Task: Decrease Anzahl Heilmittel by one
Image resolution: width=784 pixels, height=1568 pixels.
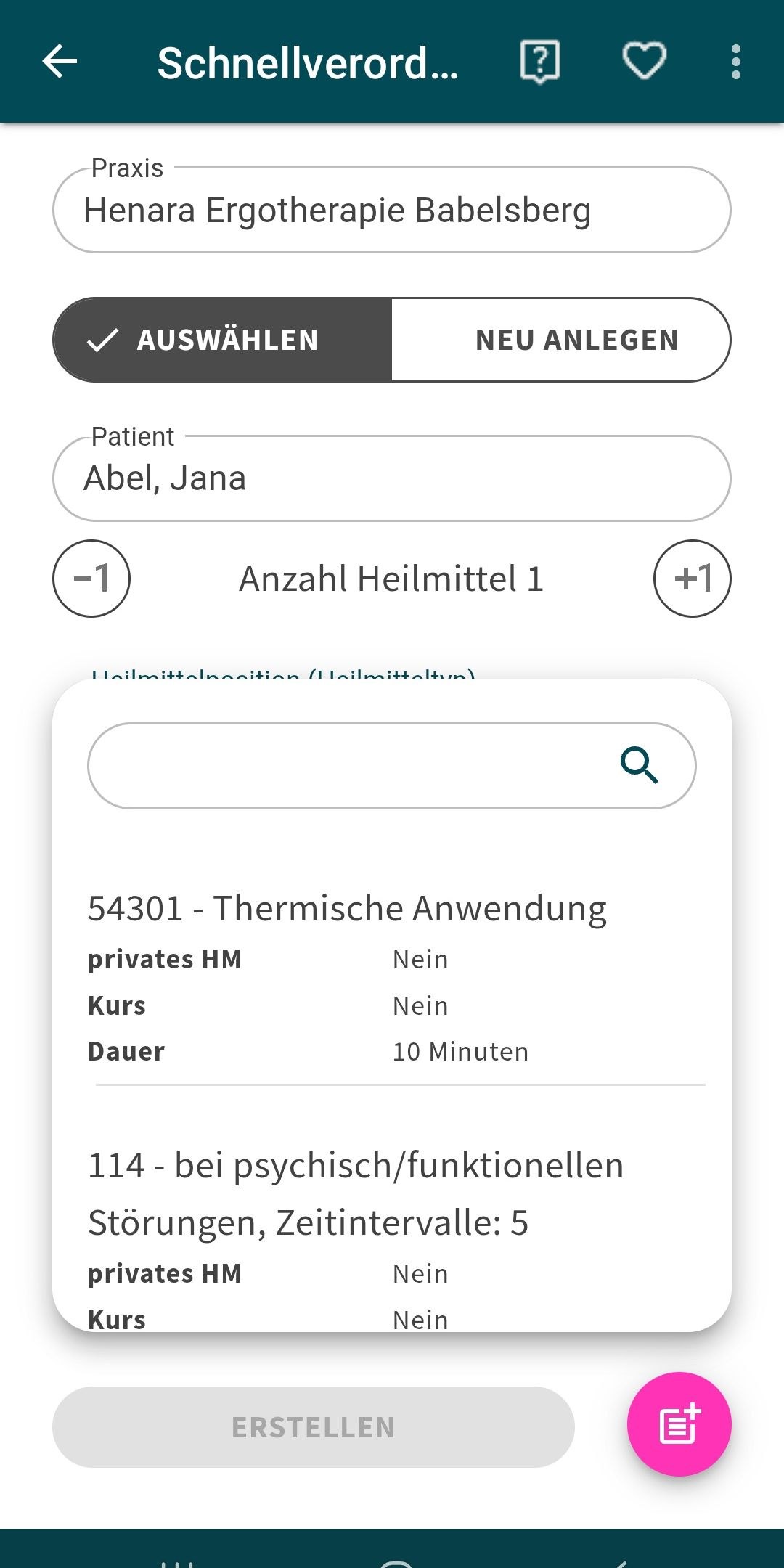Action: tap(91, 579)
